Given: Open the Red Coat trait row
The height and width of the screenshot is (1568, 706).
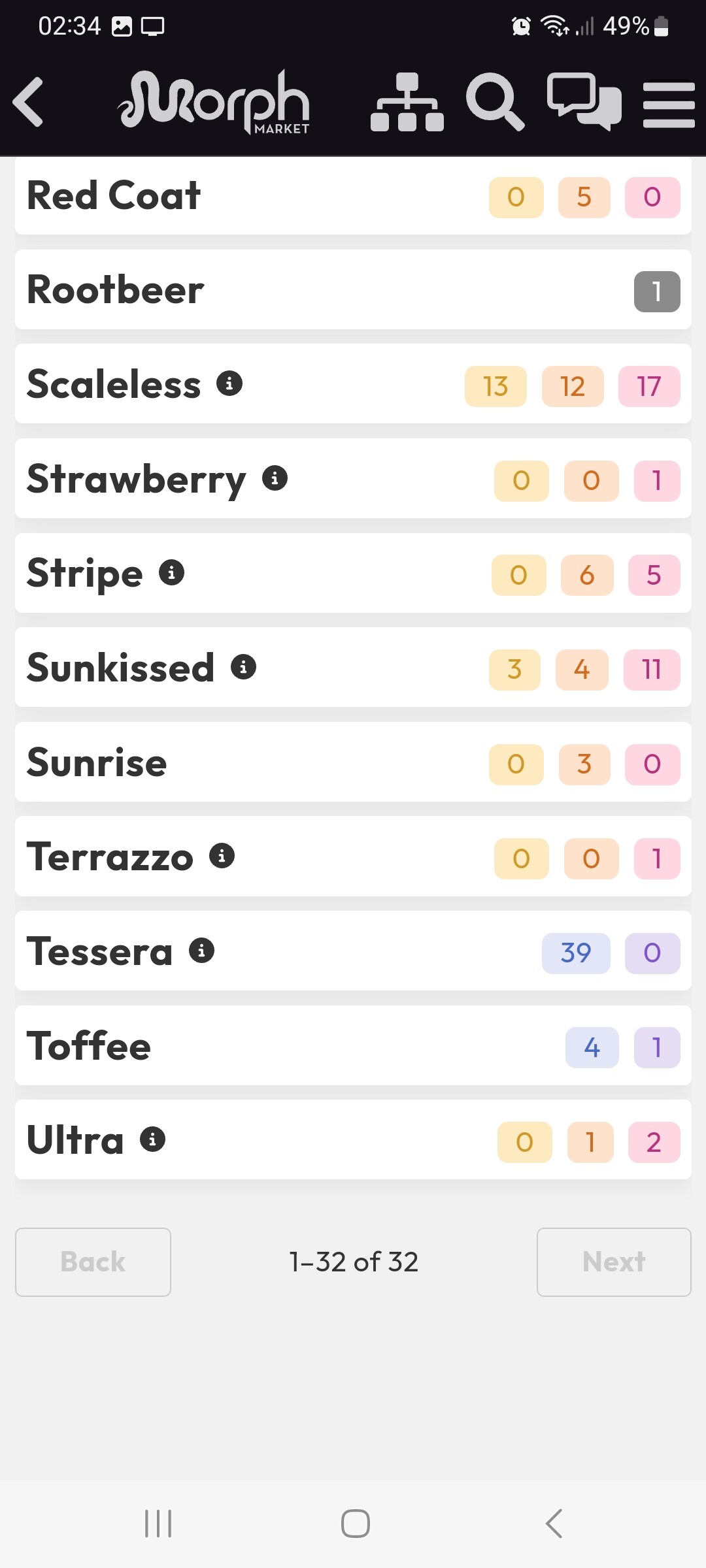Looking at the screenshot, I should pos(353,196).
